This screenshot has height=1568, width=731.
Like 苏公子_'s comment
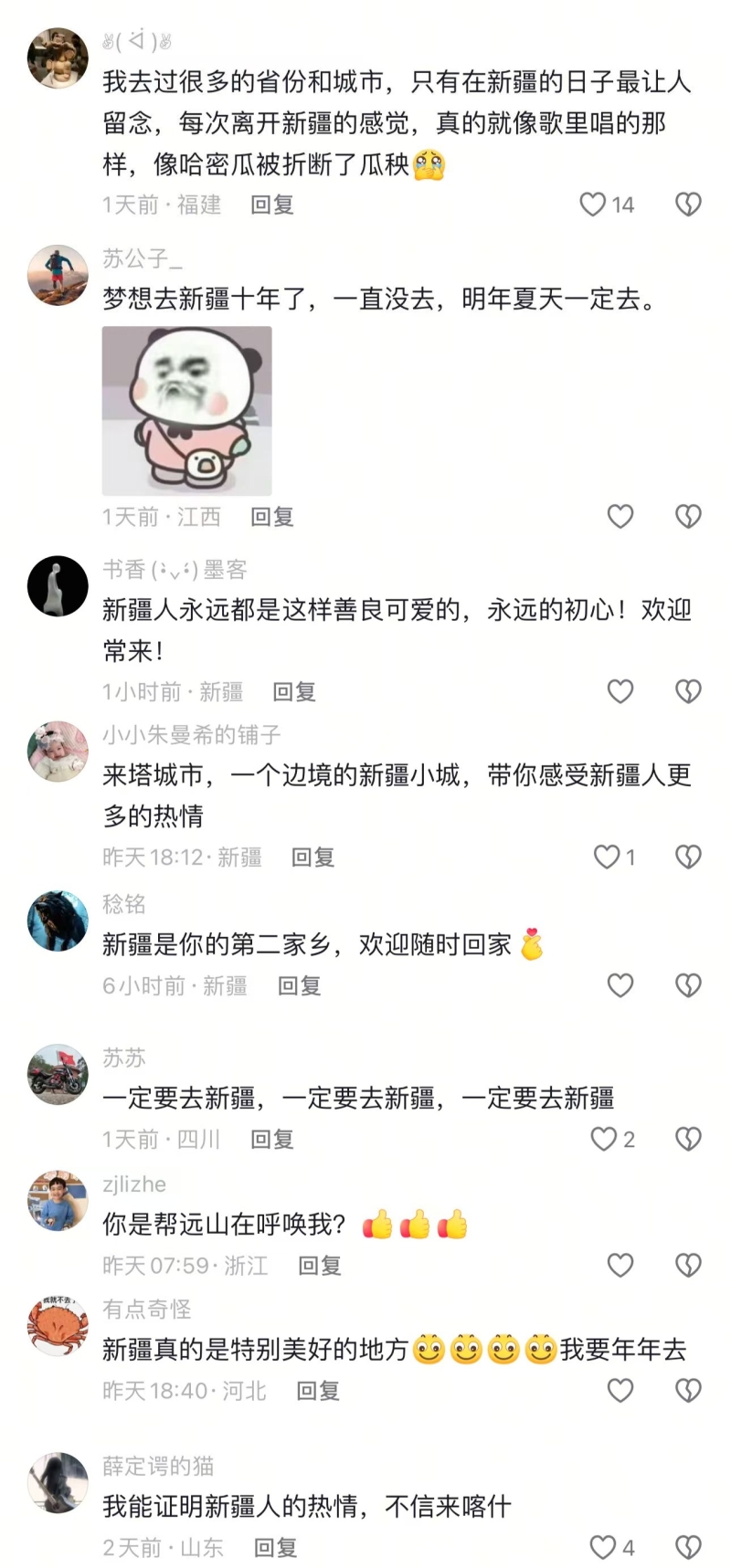tap(620, 517)
